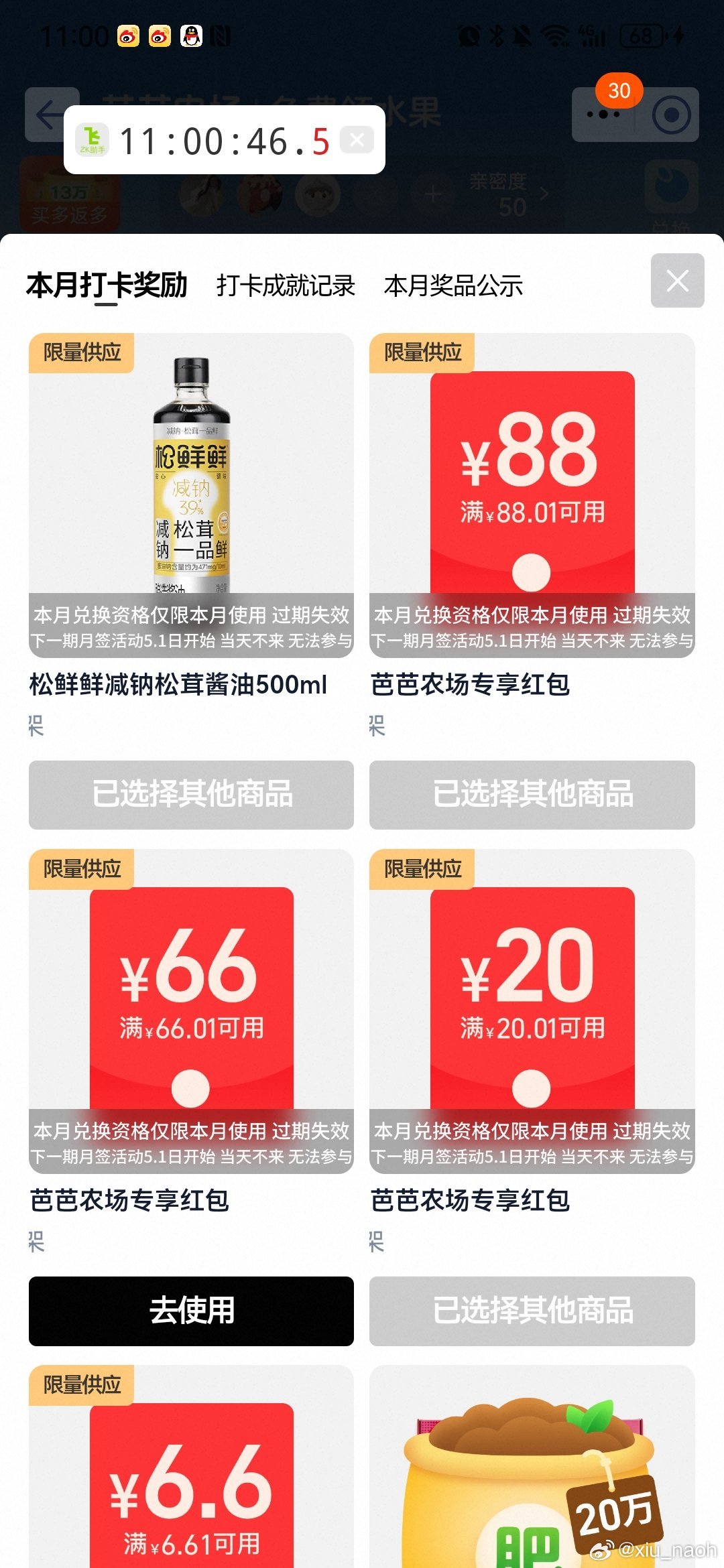Open the 松鲜鲜减钠松茸酱油500ml product card
This screenshot has height=1568, width=724.
tap(191, 496)
